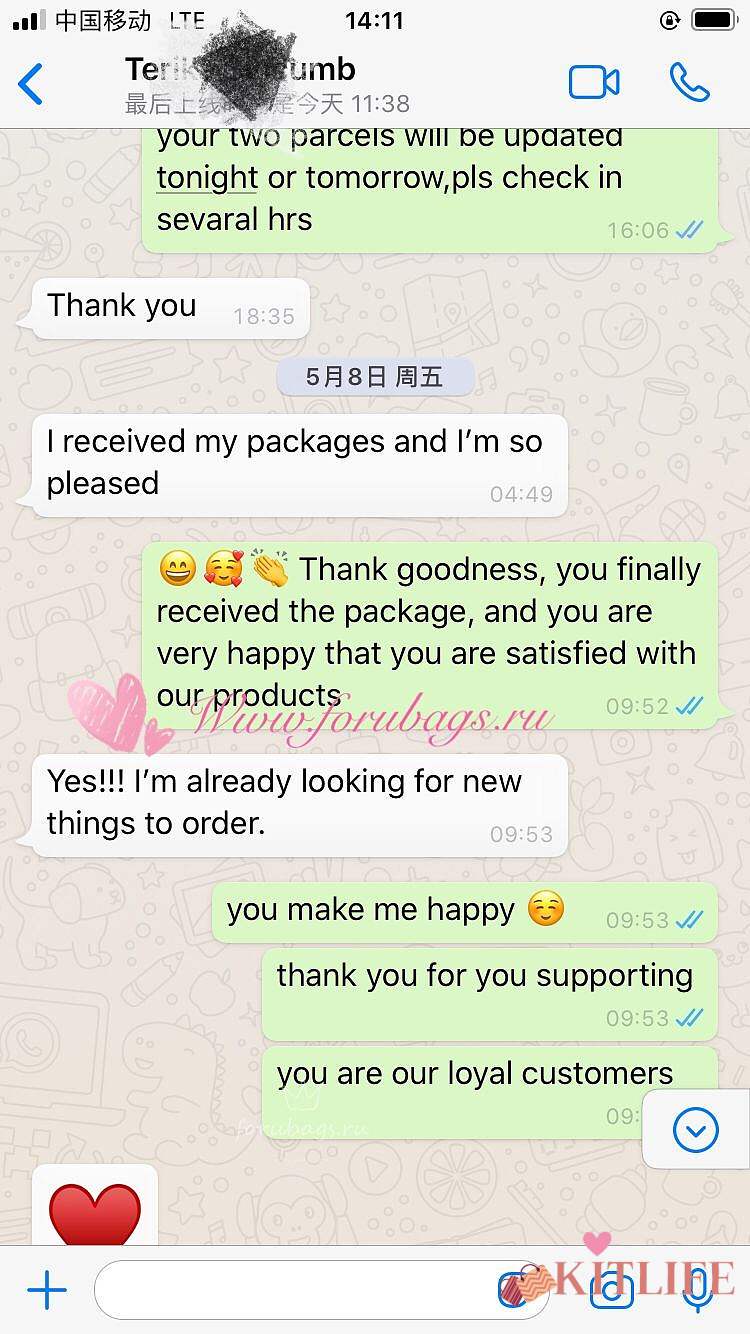Tap the microphone to record a voice message
Viewport: 750px width, 1334px height.
[697, 1291]
